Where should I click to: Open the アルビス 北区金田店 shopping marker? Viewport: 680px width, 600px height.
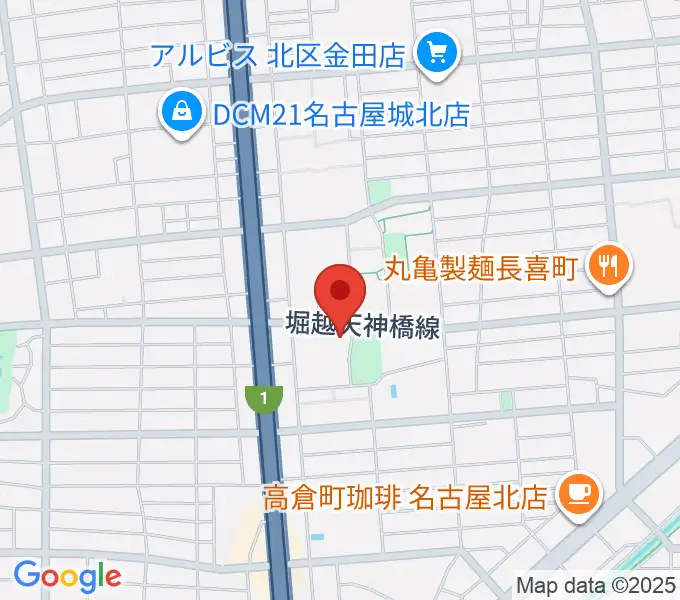click(436, 51)
